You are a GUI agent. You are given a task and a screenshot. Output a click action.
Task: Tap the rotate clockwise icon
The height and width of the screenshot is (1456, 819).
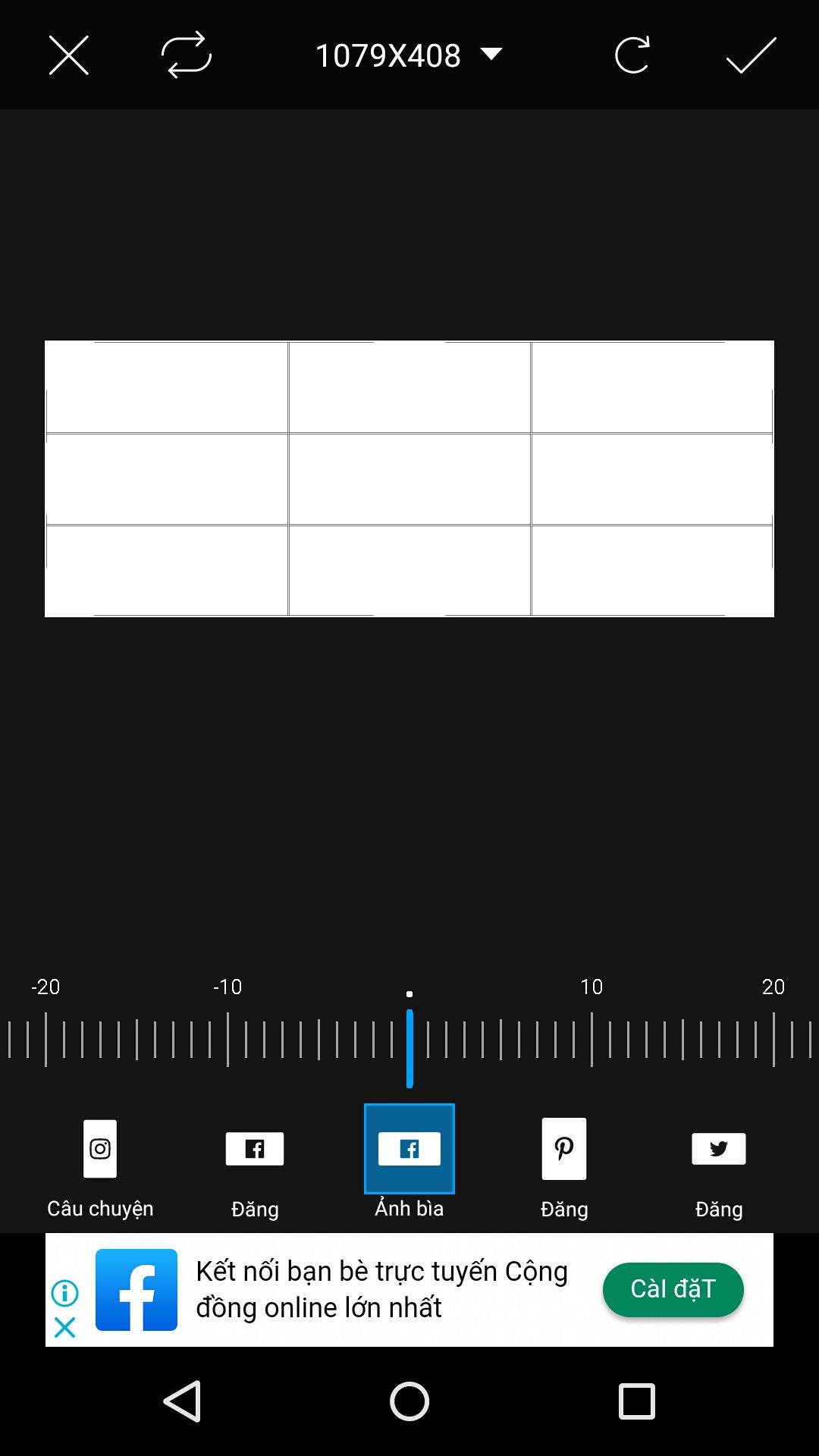pyautogui.click(x=632, y=55)
